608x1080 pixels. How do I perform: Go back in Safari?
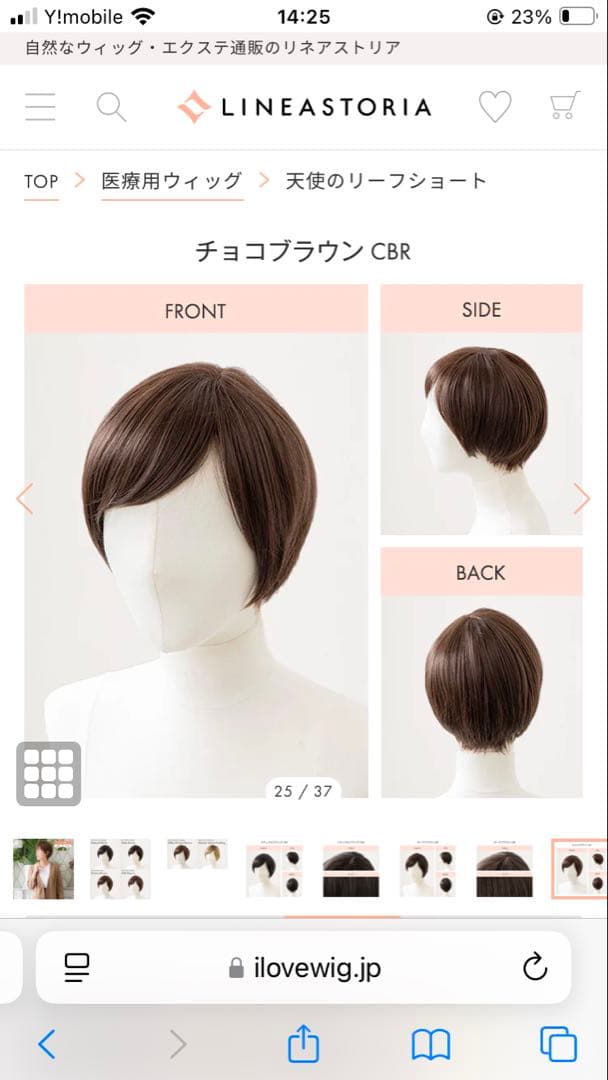46,1045
